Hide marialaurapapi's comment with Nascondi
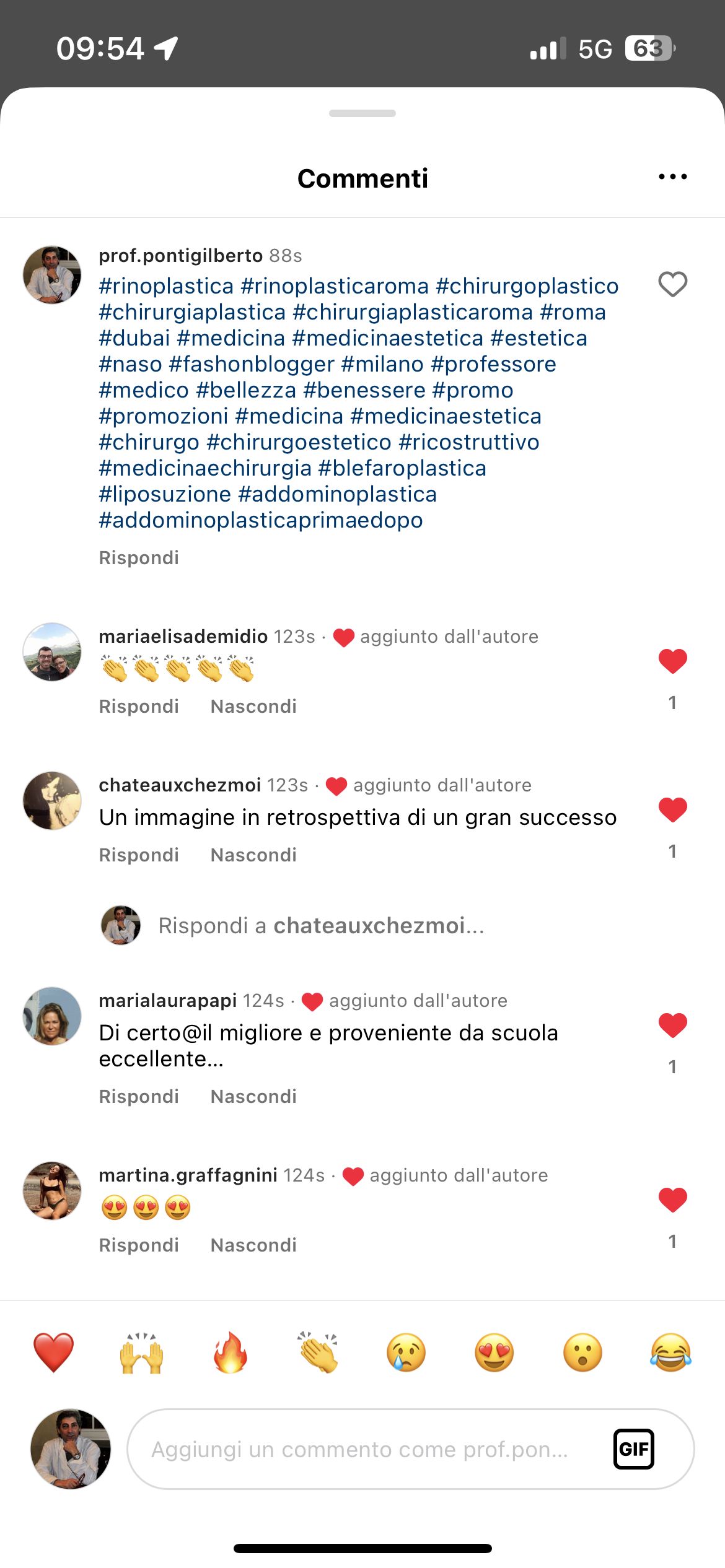This screenshot has width=725, height=1568. coord(253,1096)
